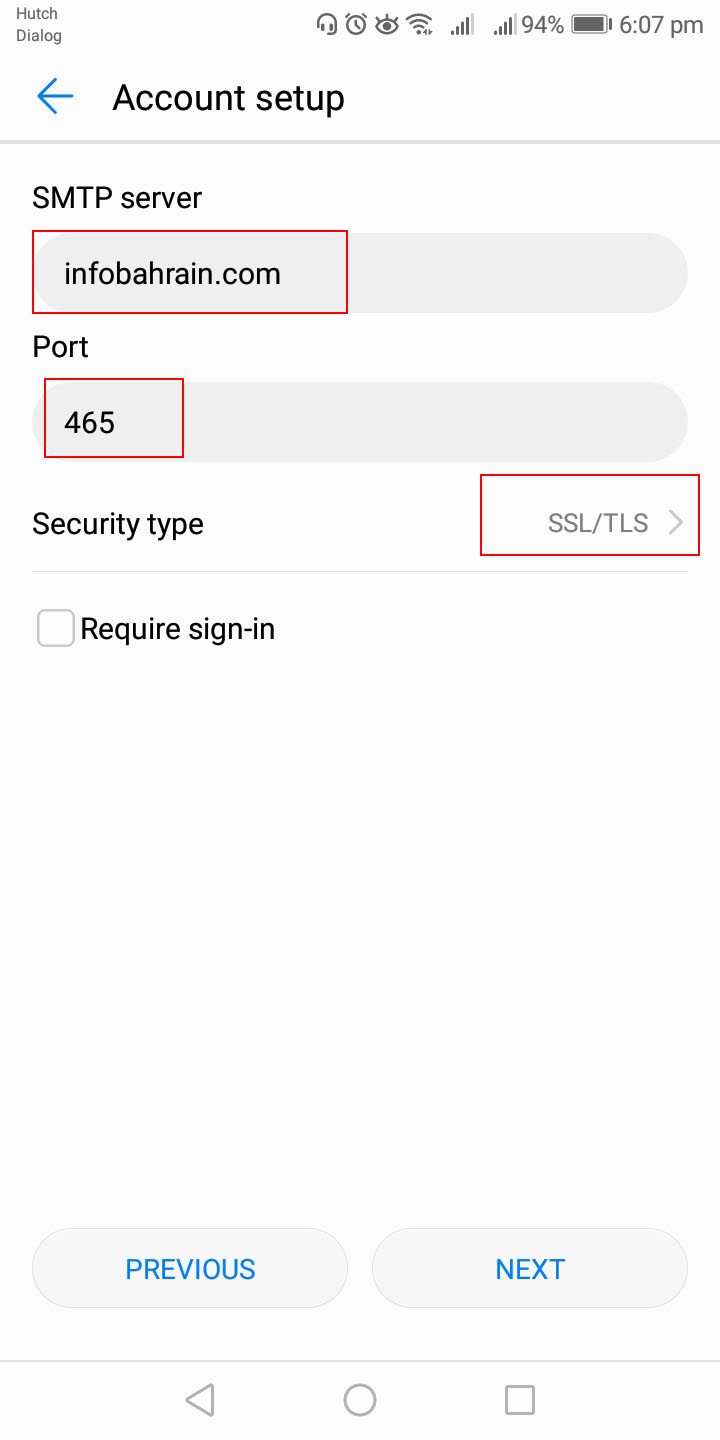Check the Require sign-in box
This screenshot has height=1440, width=720.
56,629
